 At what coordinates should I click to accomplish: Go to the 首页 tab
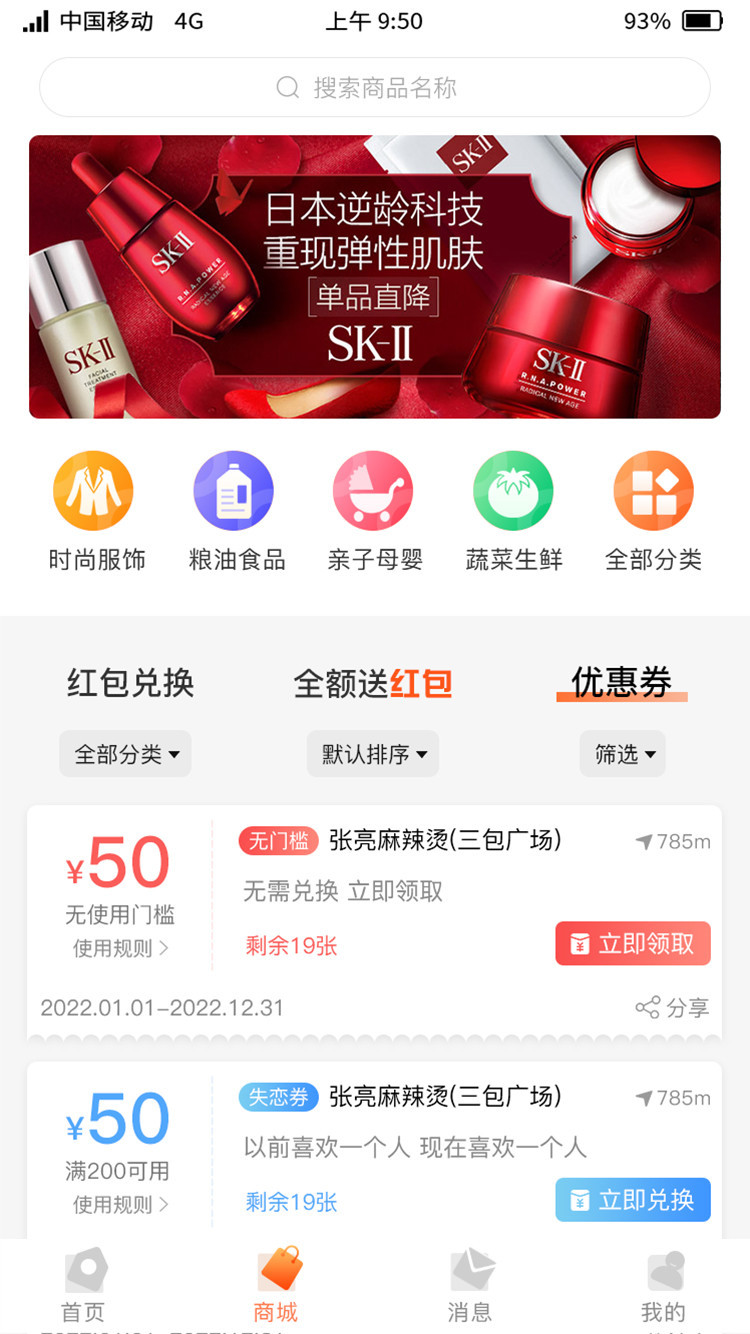(83, 1286)
